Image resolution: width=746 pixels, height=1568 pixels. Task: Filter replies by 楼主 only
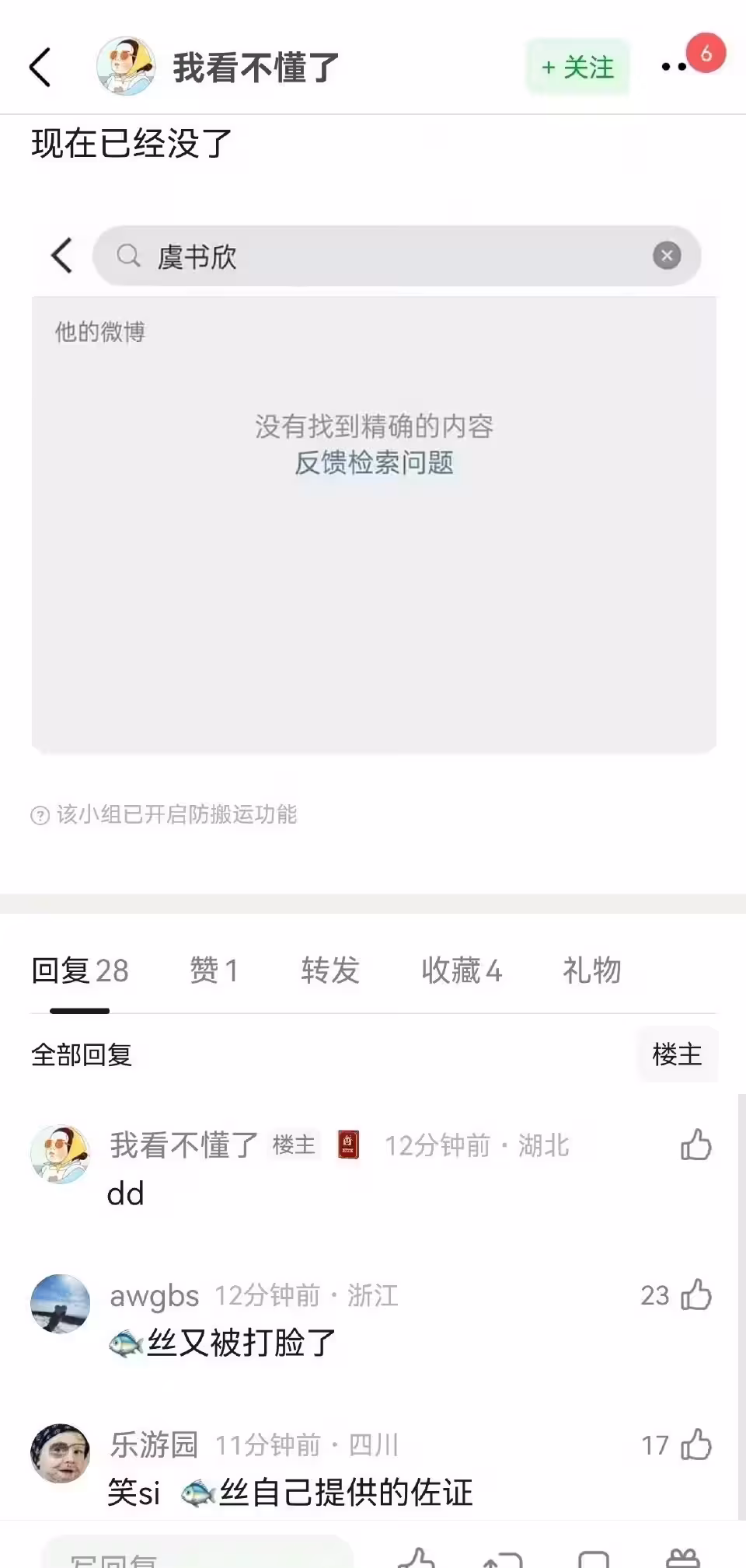point(677,1054)
